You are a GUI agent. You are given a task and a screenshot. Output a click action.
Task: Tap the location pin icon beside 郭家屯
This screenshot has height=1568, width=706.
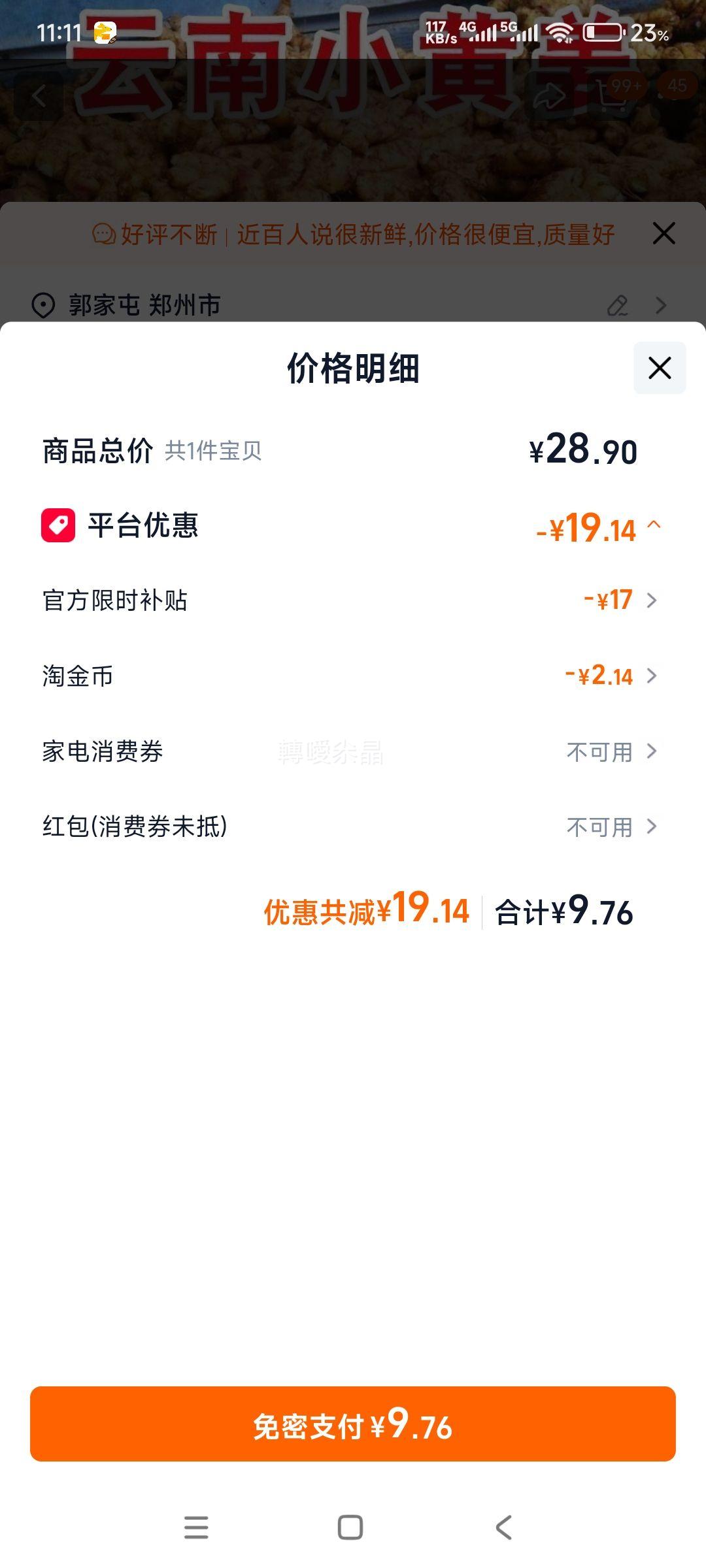coord(42,304)
